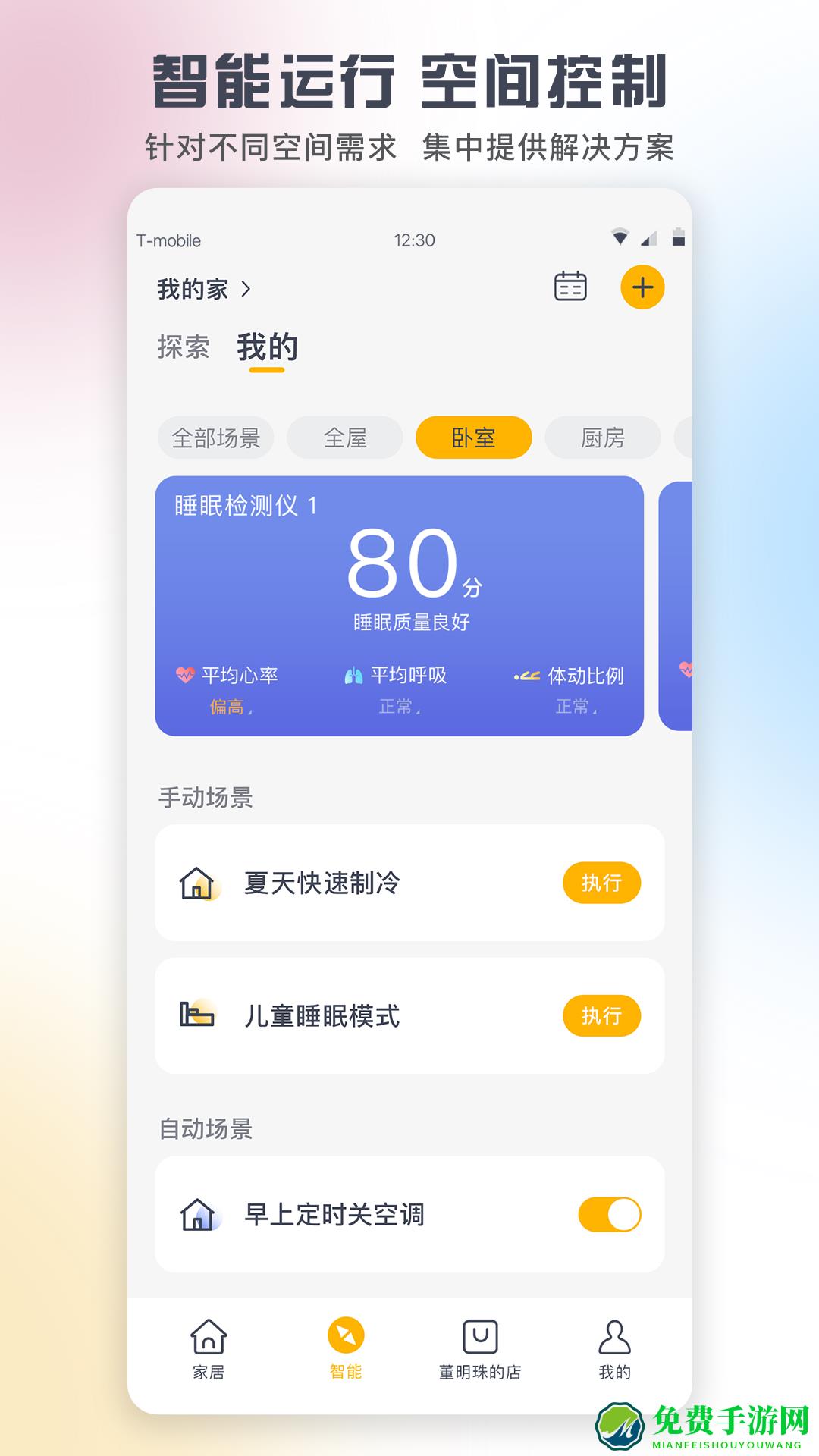Screen dimensions: 819x1456
Task: Select the 厨房 scene filter chip
Action: point(601,438)
